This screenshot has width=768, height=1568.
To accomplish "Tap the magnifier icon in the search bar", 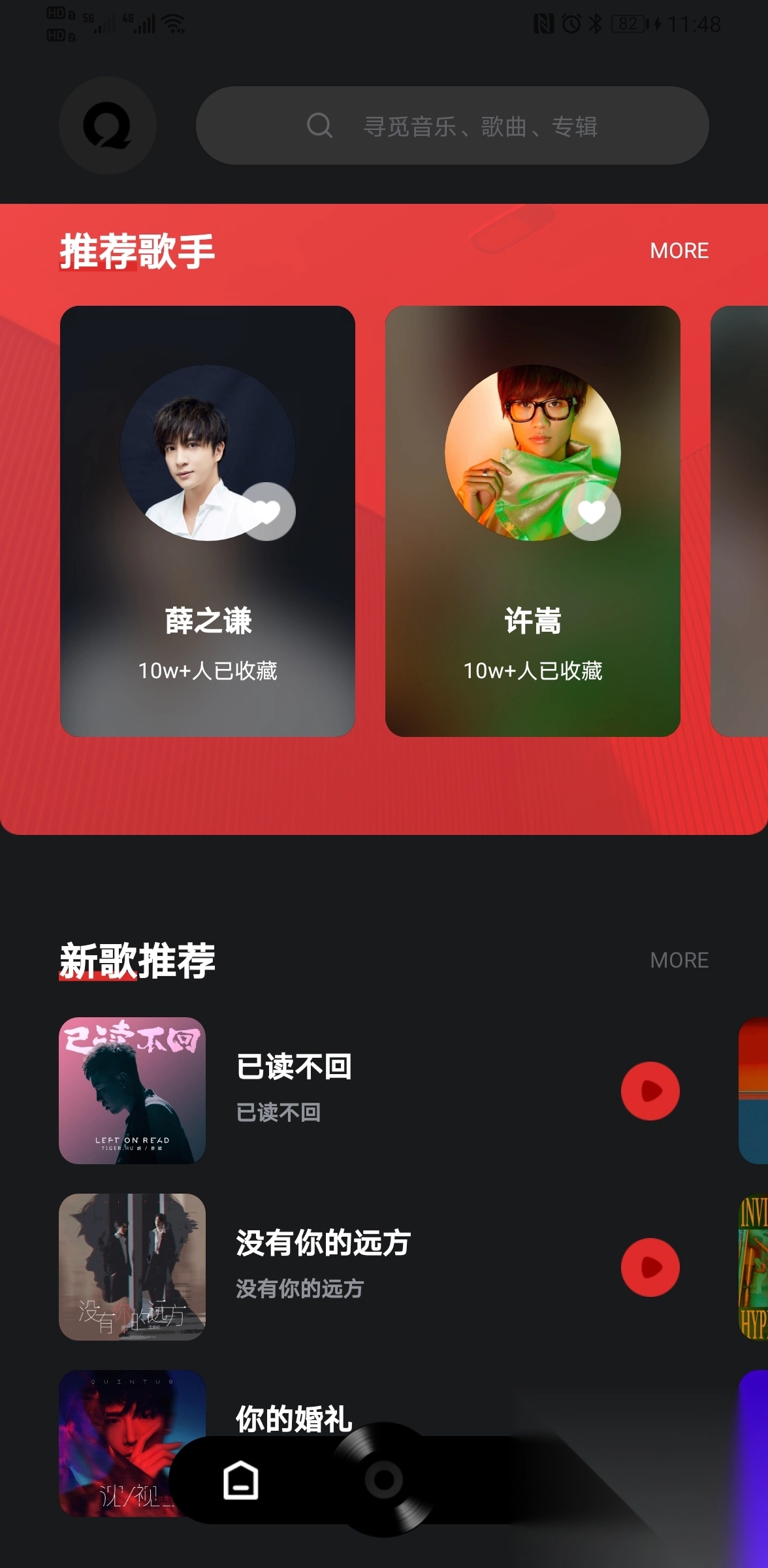I will (x=319, y=126).
